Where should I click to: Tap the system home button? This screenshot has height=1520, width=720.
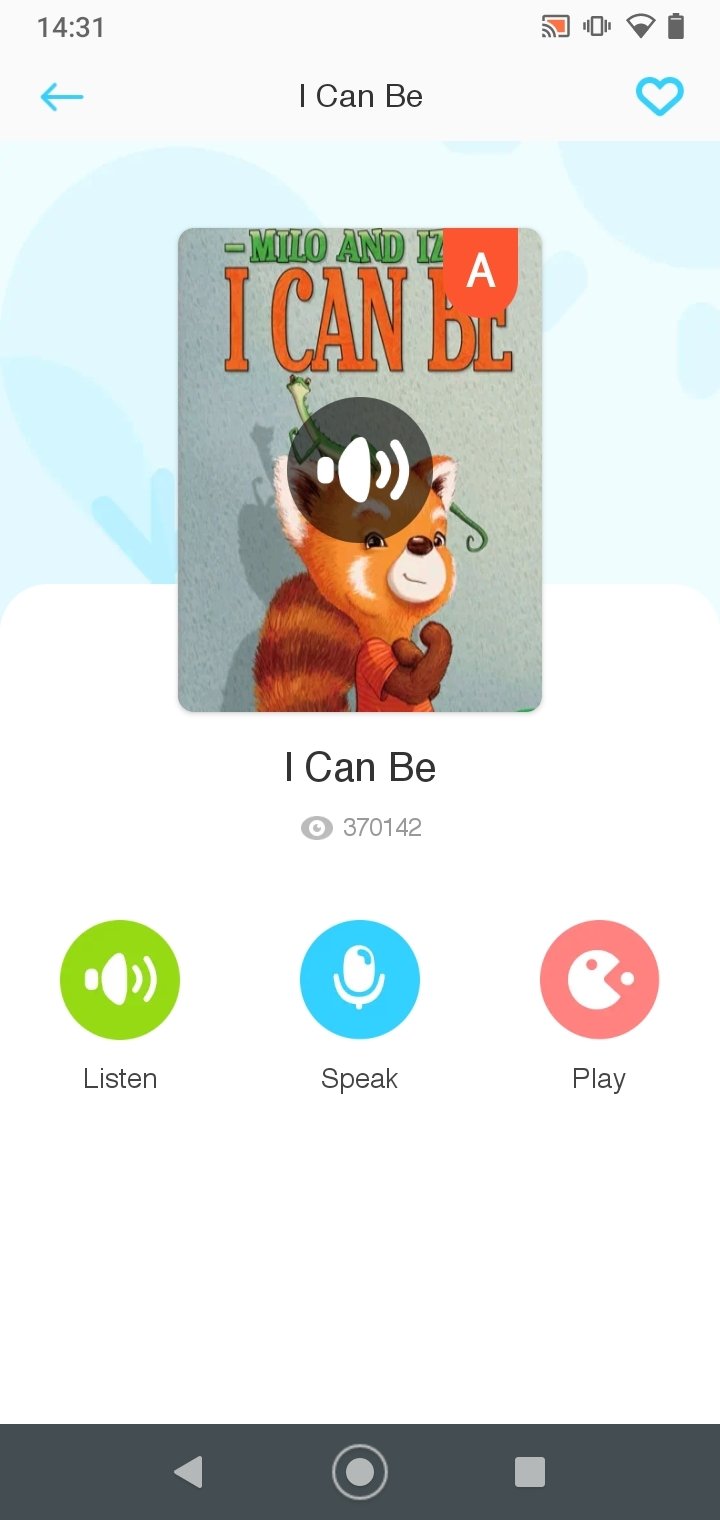[360, 1472]
